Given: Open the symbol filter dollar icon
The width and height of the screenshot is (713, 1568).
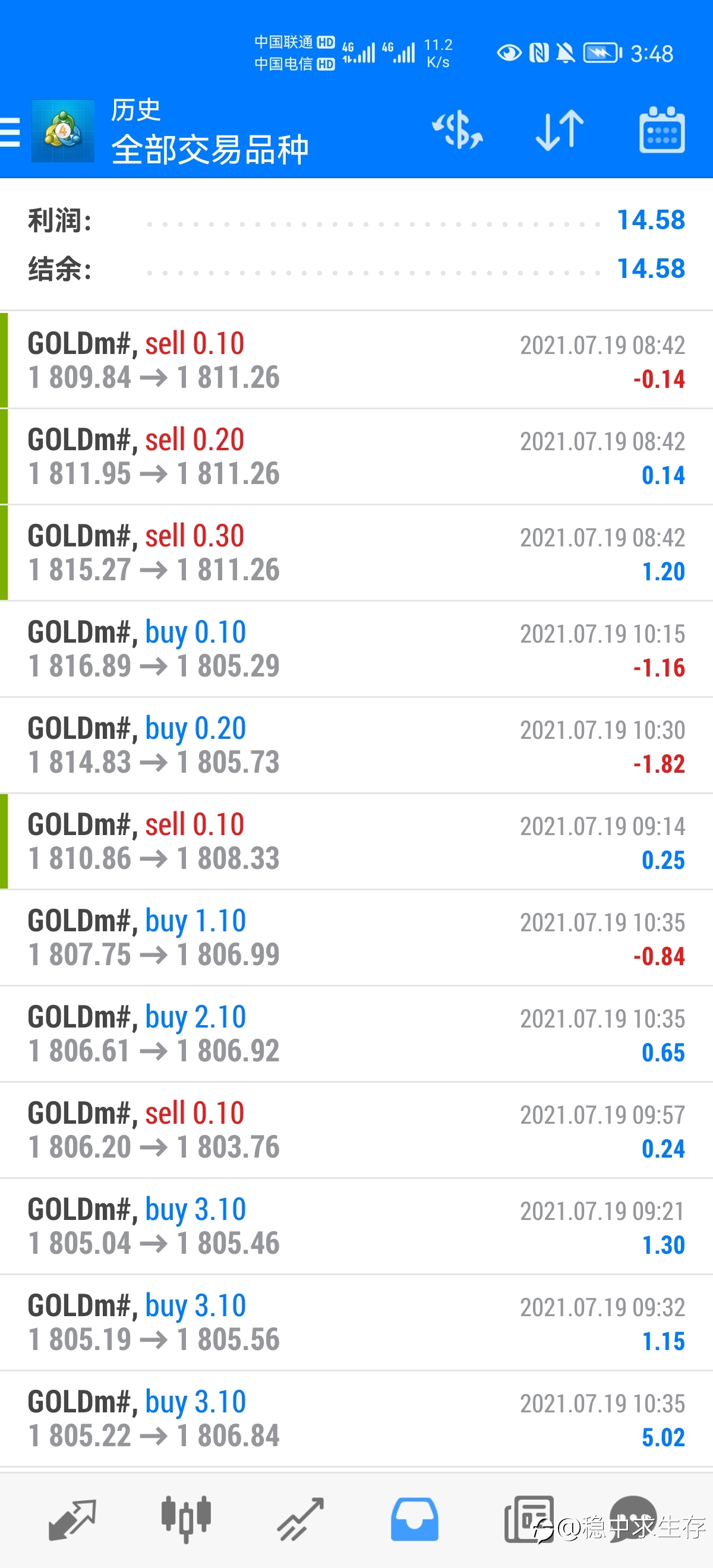Looking at the screenshot, I should (458, 129).
